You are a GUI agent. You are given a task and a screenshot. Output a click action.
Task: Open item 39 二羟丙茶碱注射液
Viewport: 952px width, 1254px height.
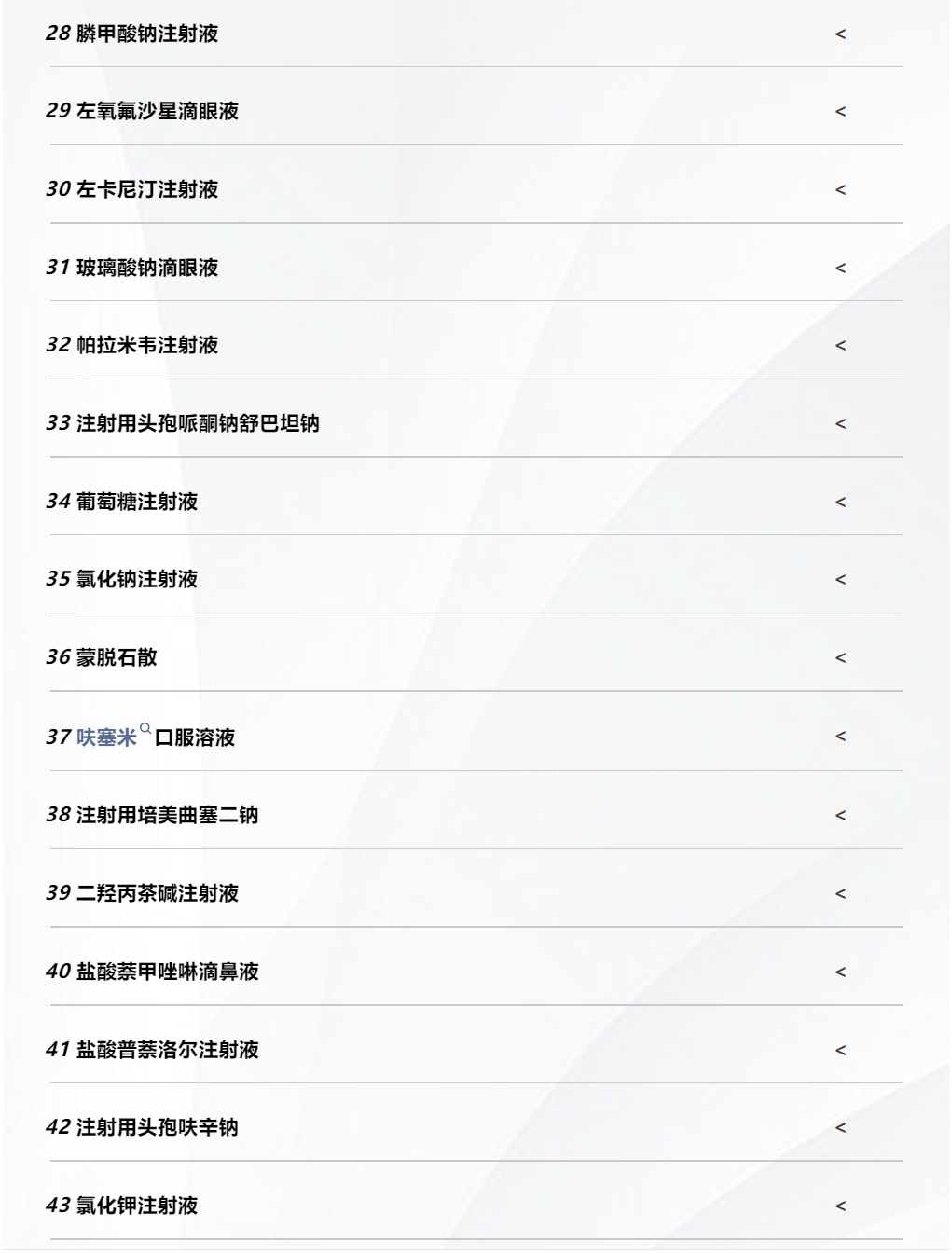tap(840, 894)
